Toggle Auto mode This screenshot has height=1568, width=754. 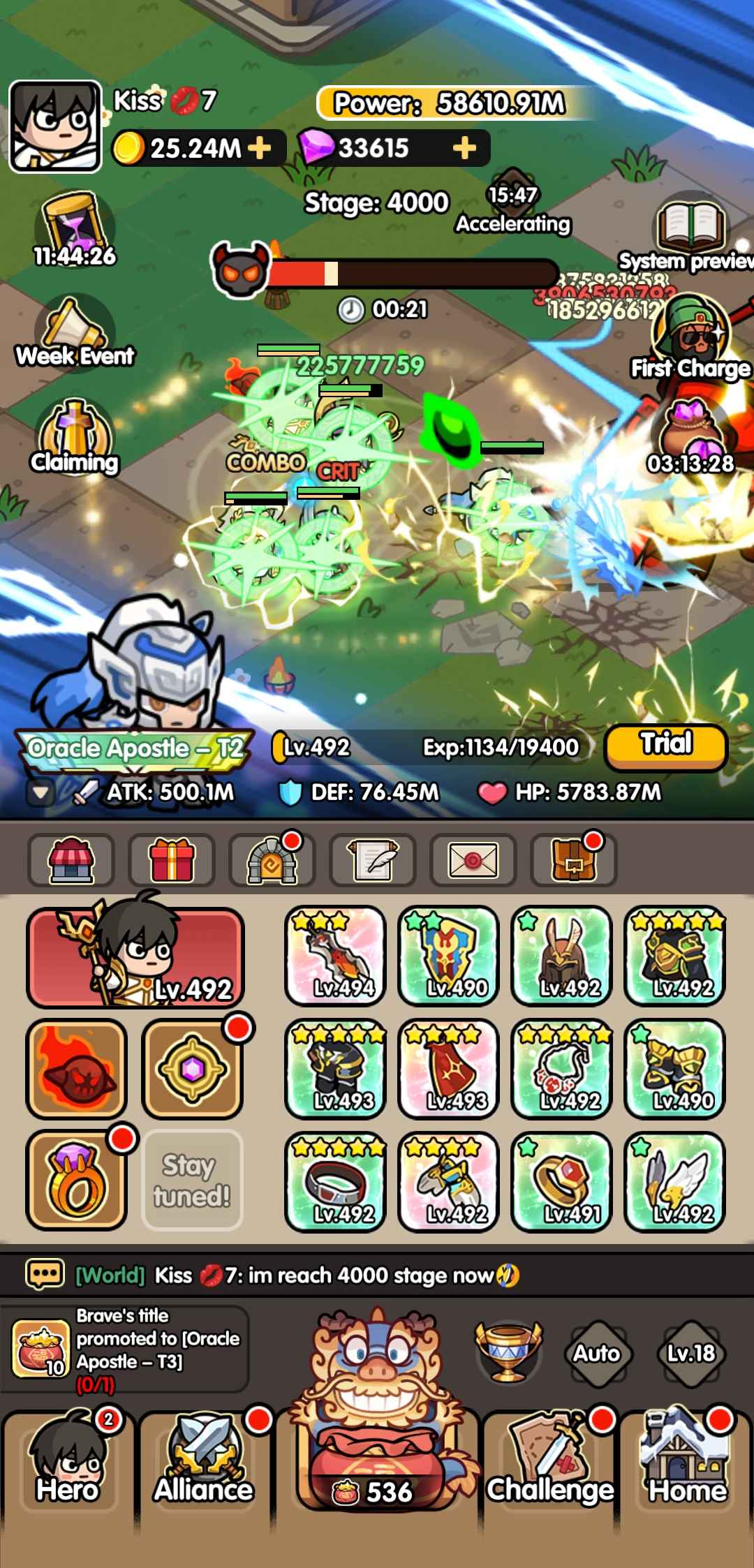pos(596,1353)
